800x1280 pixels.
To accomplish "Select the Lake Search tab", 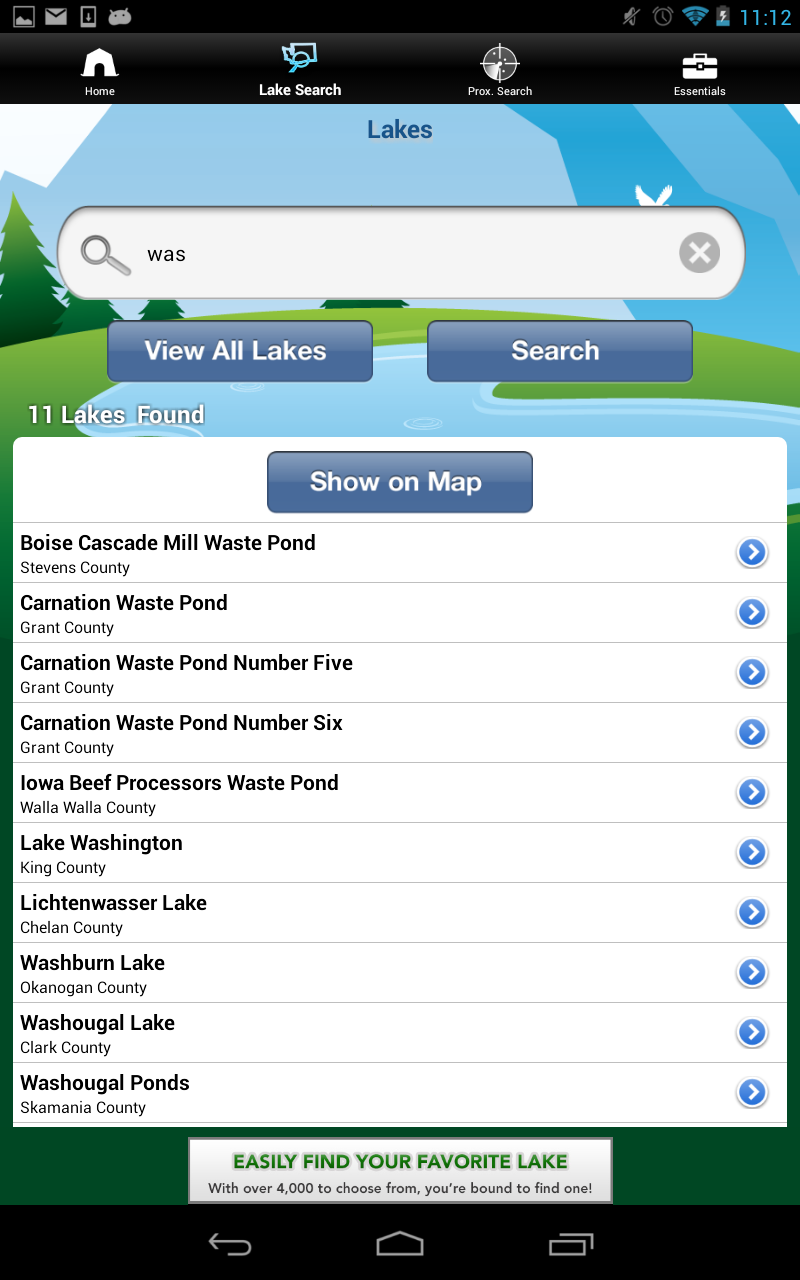I will pyautogui.click(x=300, y=71).
